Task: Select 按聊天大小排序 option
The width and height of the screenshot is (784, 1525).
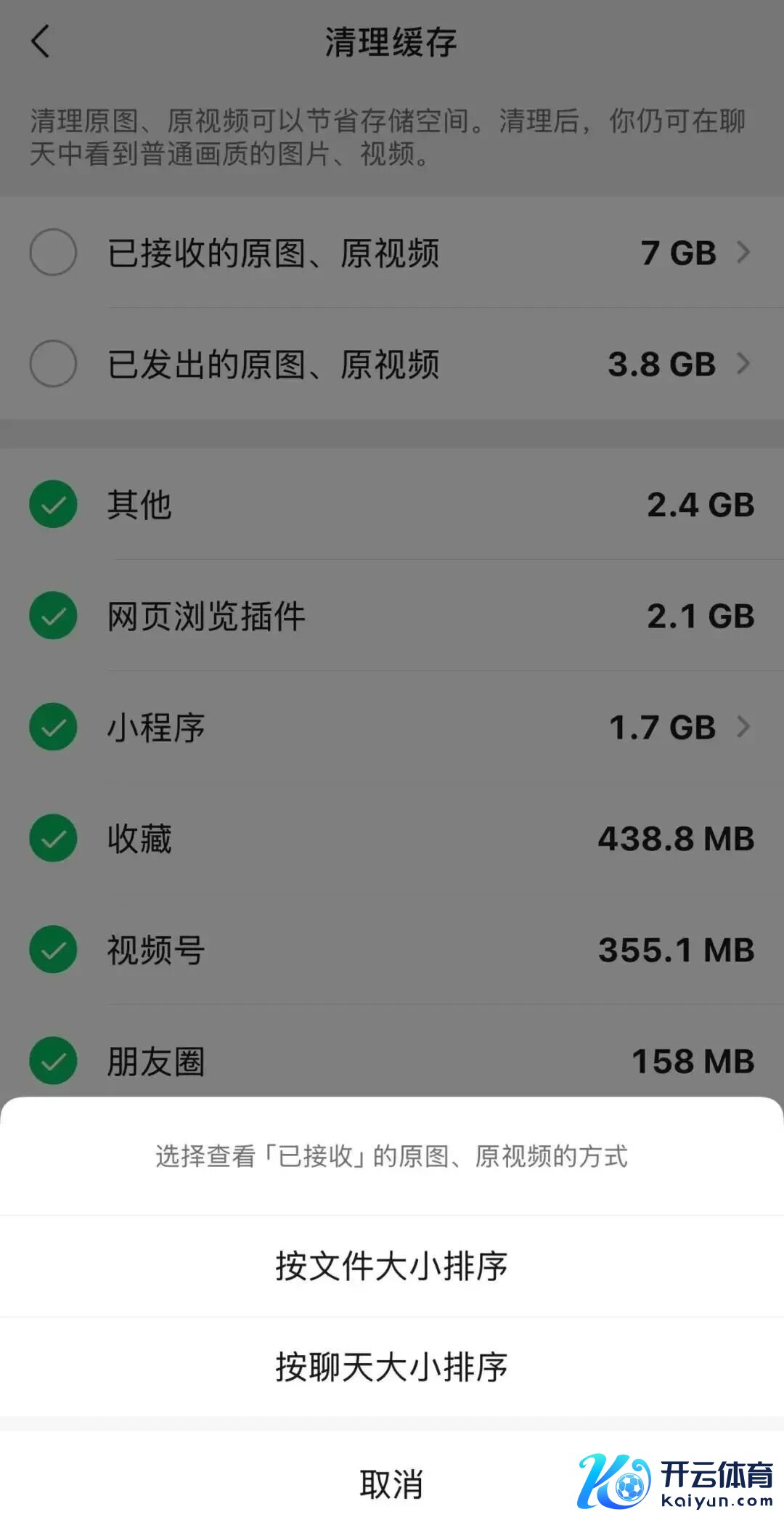Action: [x=391, y=1367]
